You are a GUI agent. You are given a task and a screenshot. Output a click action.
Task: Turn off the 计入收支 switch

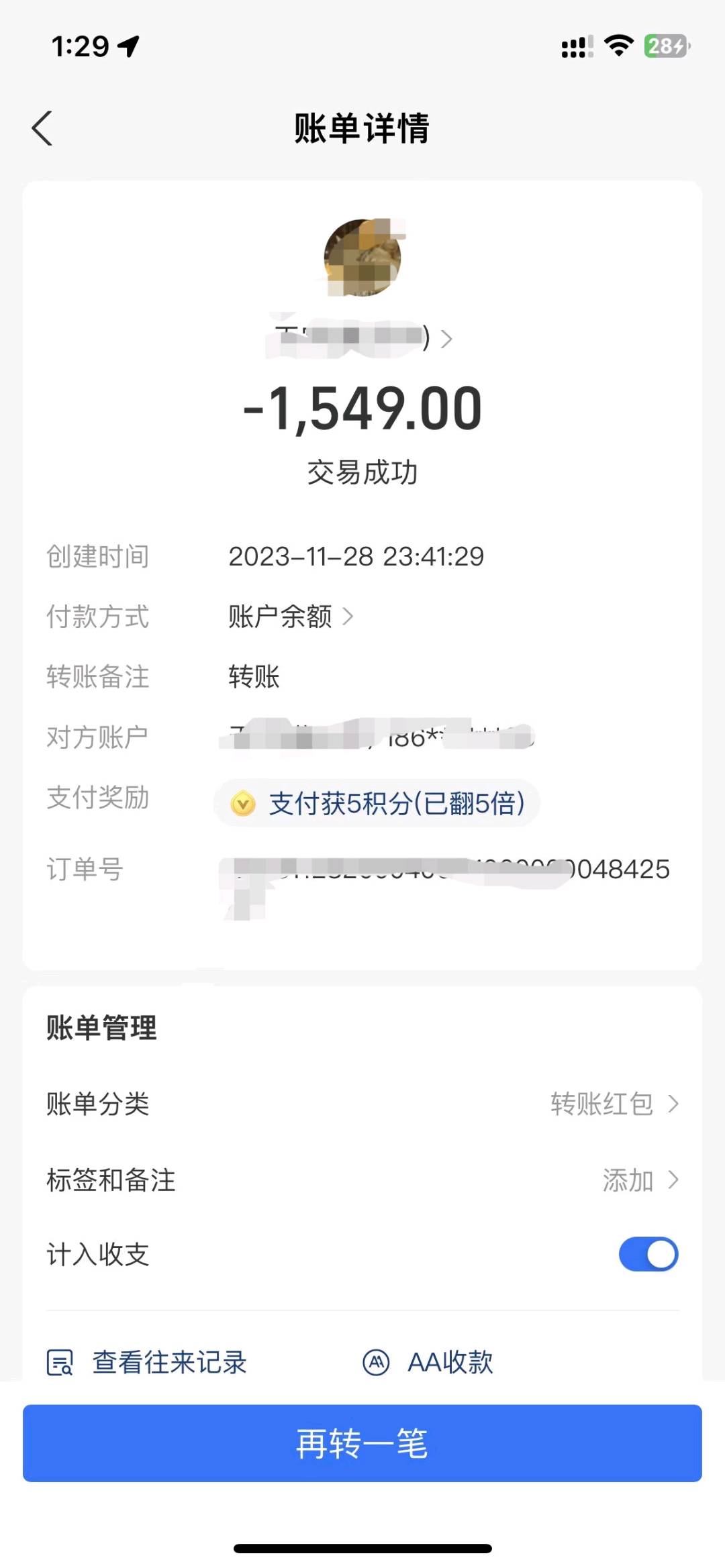click(x=648, y=1254)
